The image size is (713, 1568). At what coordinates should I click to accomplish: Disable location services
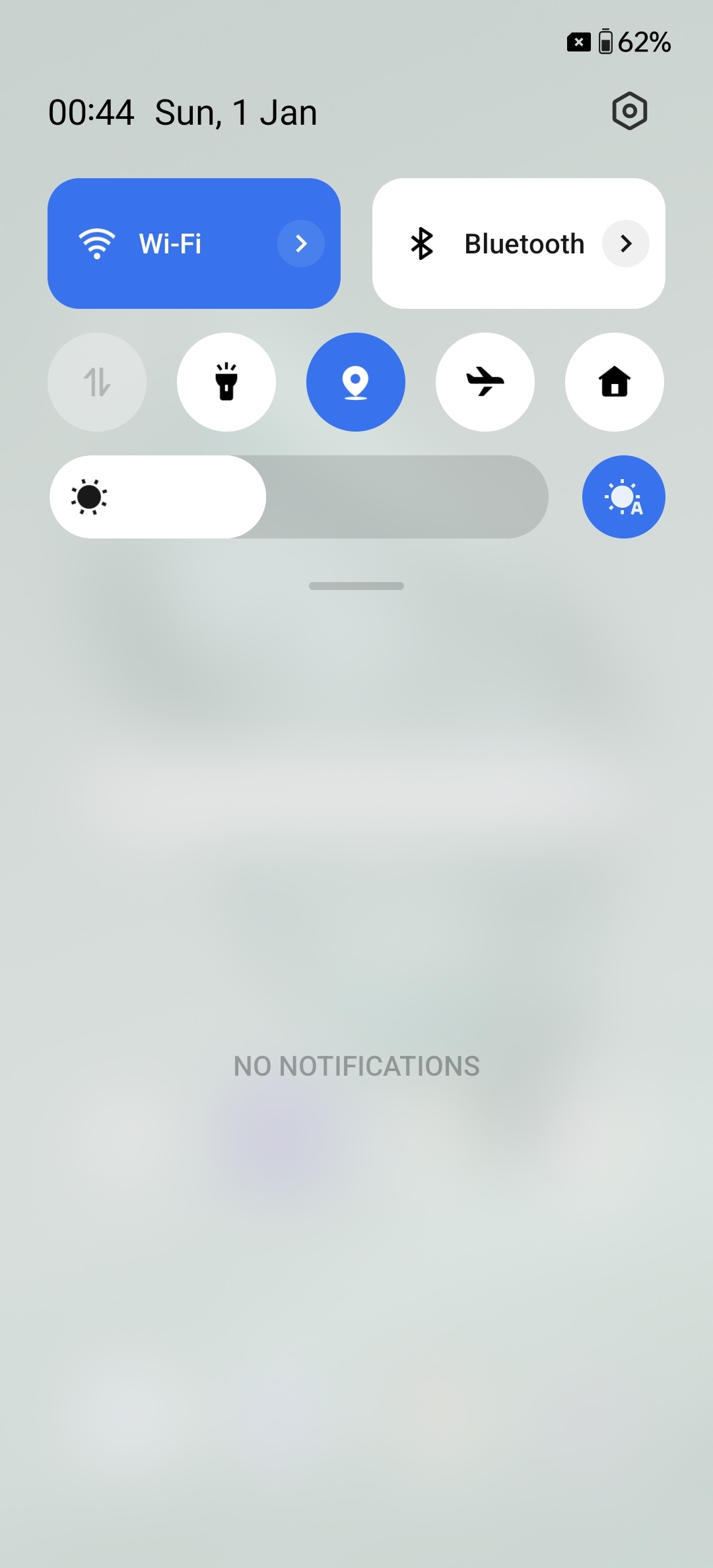coord(356,382)
